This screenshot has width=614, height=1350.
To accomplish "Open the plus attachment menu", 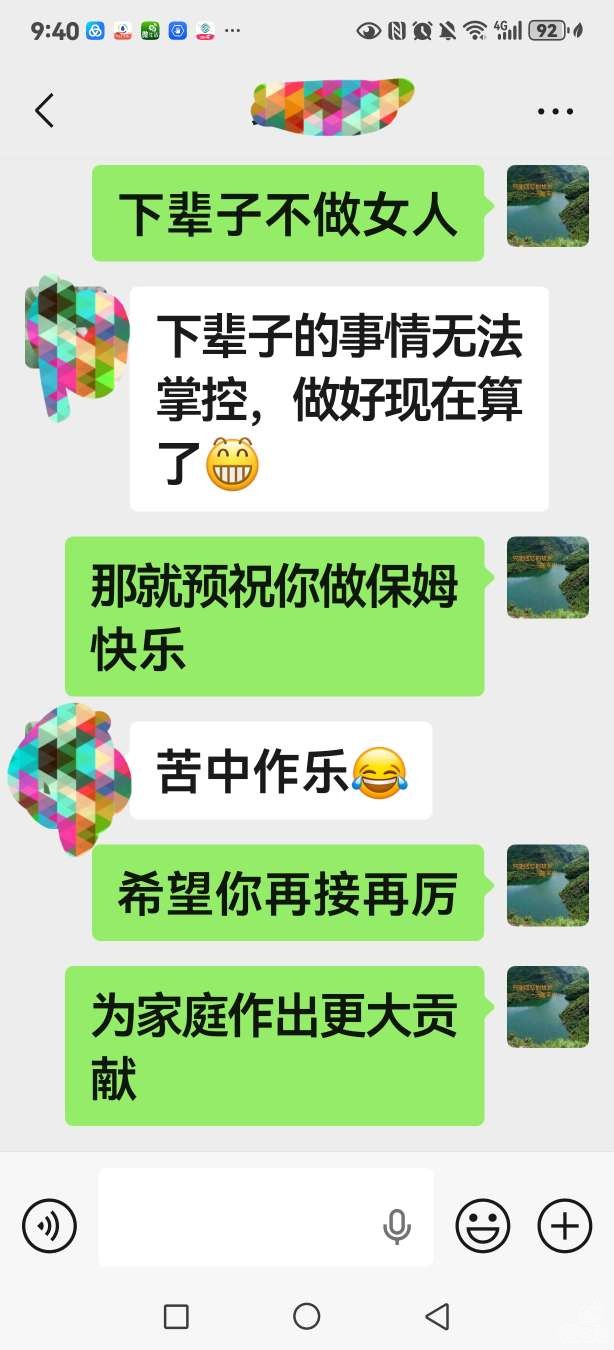I will pyautogui.click(x=565, y=1225).
